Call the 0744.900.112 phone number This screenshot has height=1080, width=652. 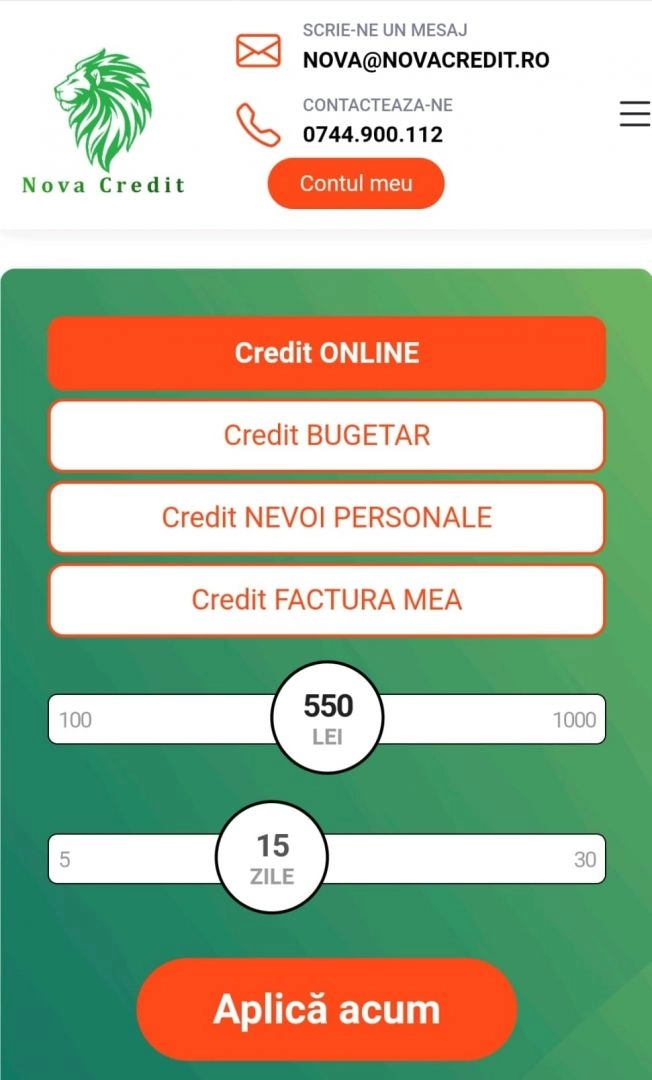372,134
